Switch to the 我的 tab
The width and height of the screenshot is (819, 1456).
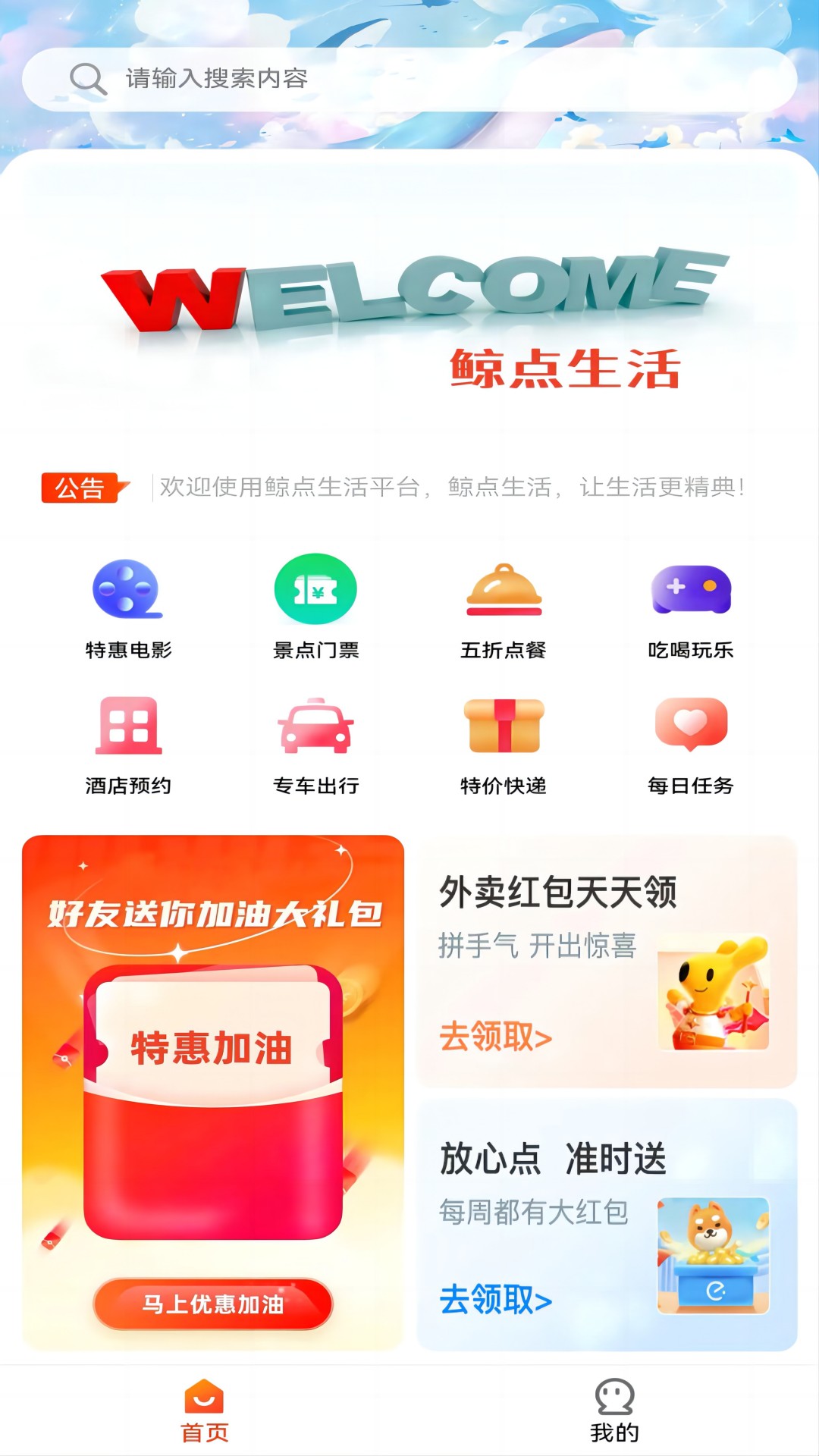[x=614, y=1410]
